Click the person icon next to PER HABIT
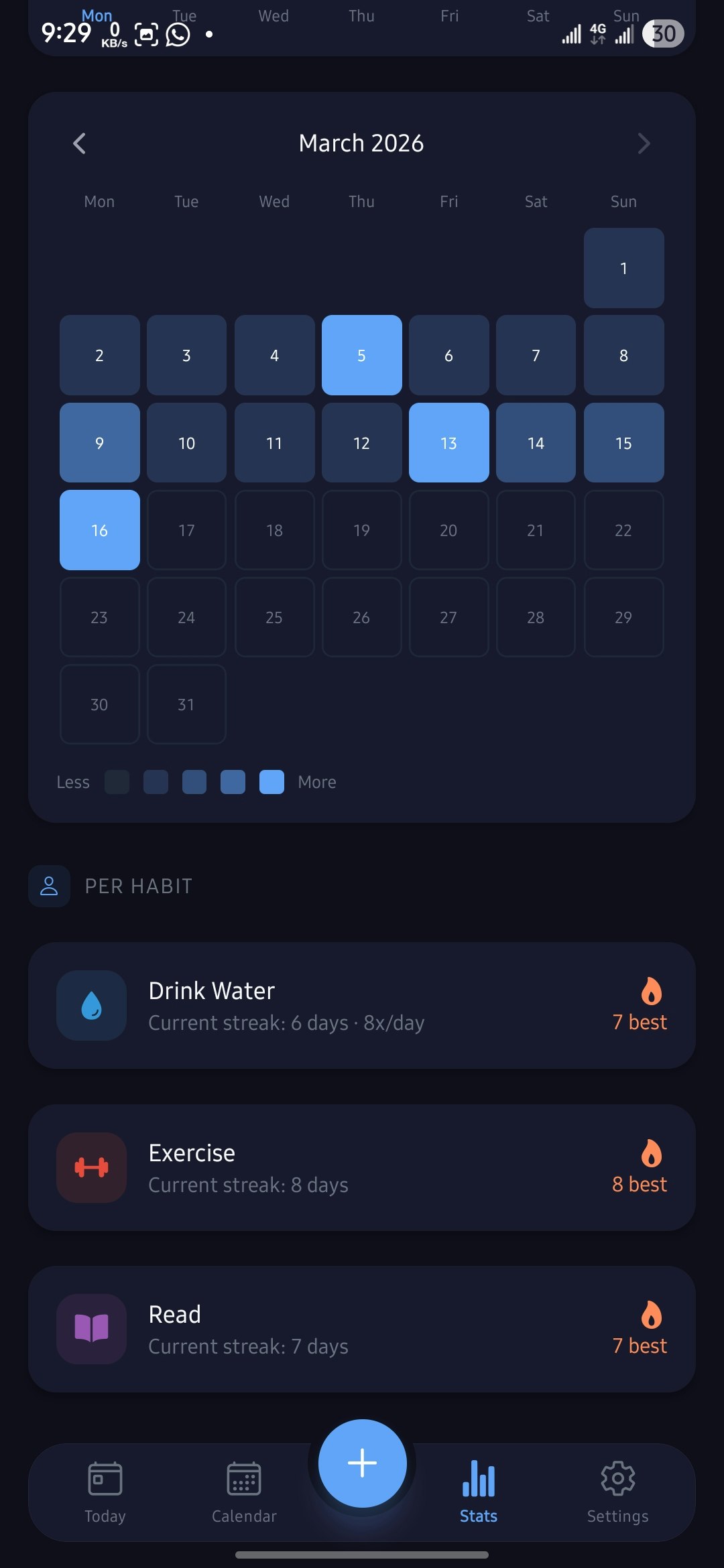The width and height of the screenshot is (724, 1568). tap(49, 886)
